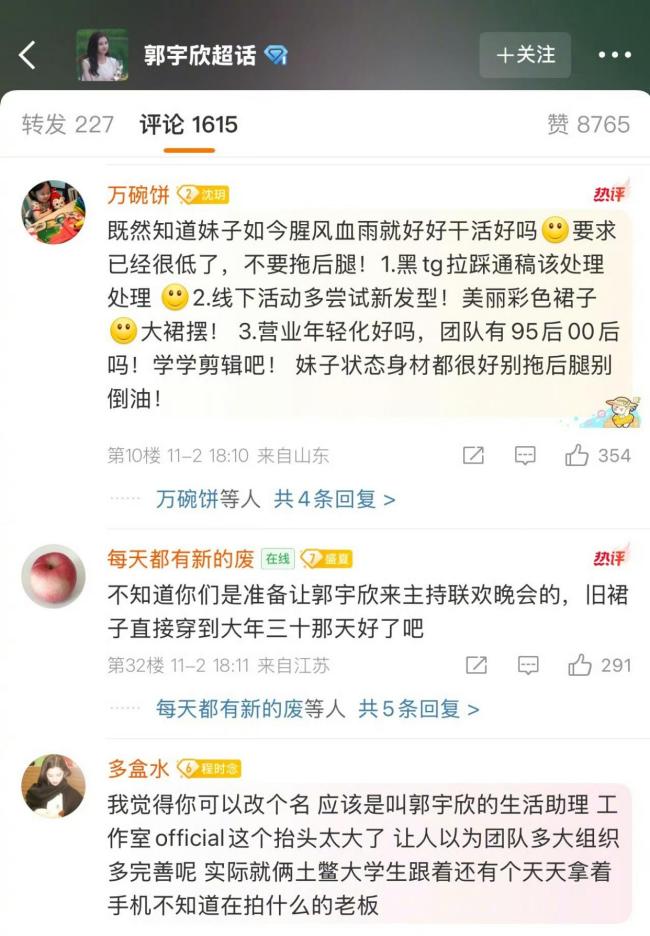Open the three-dot overflow menu
The image size is (650, 936).
pos(614,55)
